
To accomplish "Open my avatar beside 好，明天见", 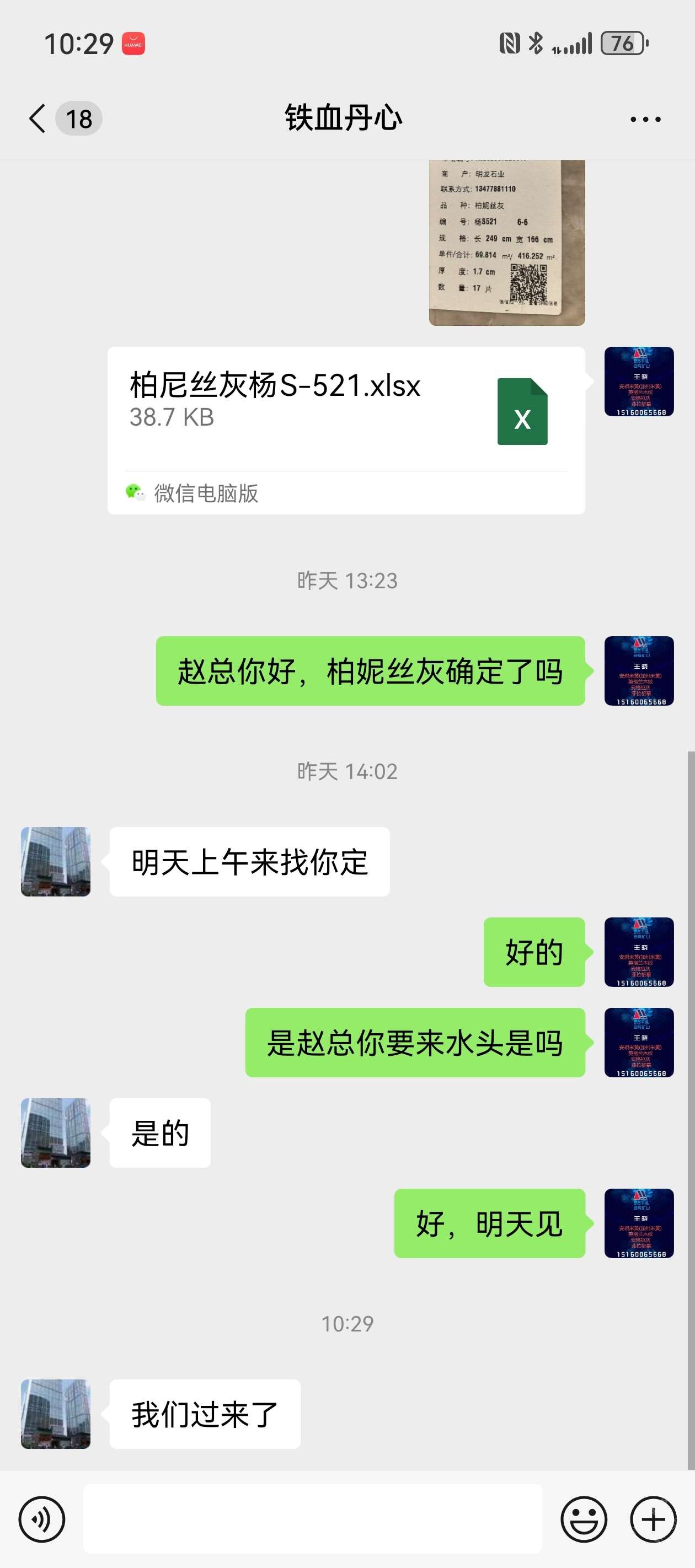I will point(638,1223).
